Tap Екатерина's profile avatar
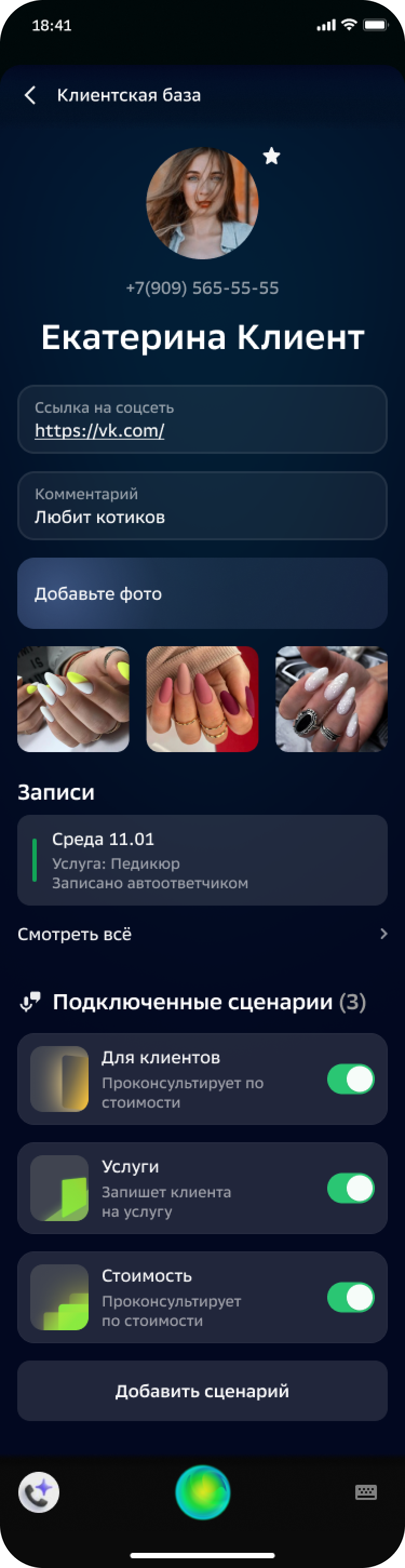 pyautogui.click(x=202, y=203)
